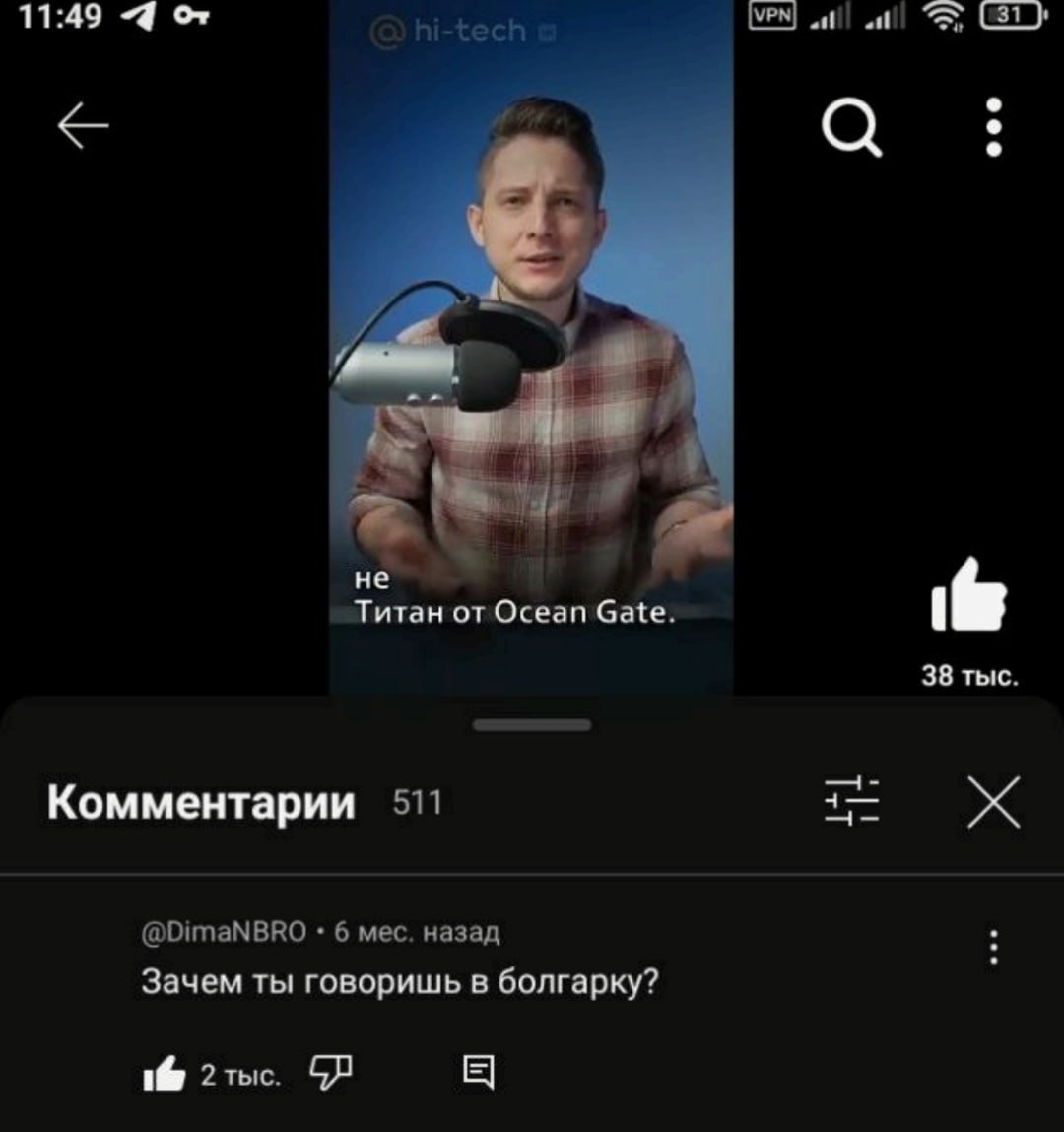Open options for DimaNBRO's comment
Image resolution: width=1064 pixels, height=1132 pixels.
click(x=993, y=948)
